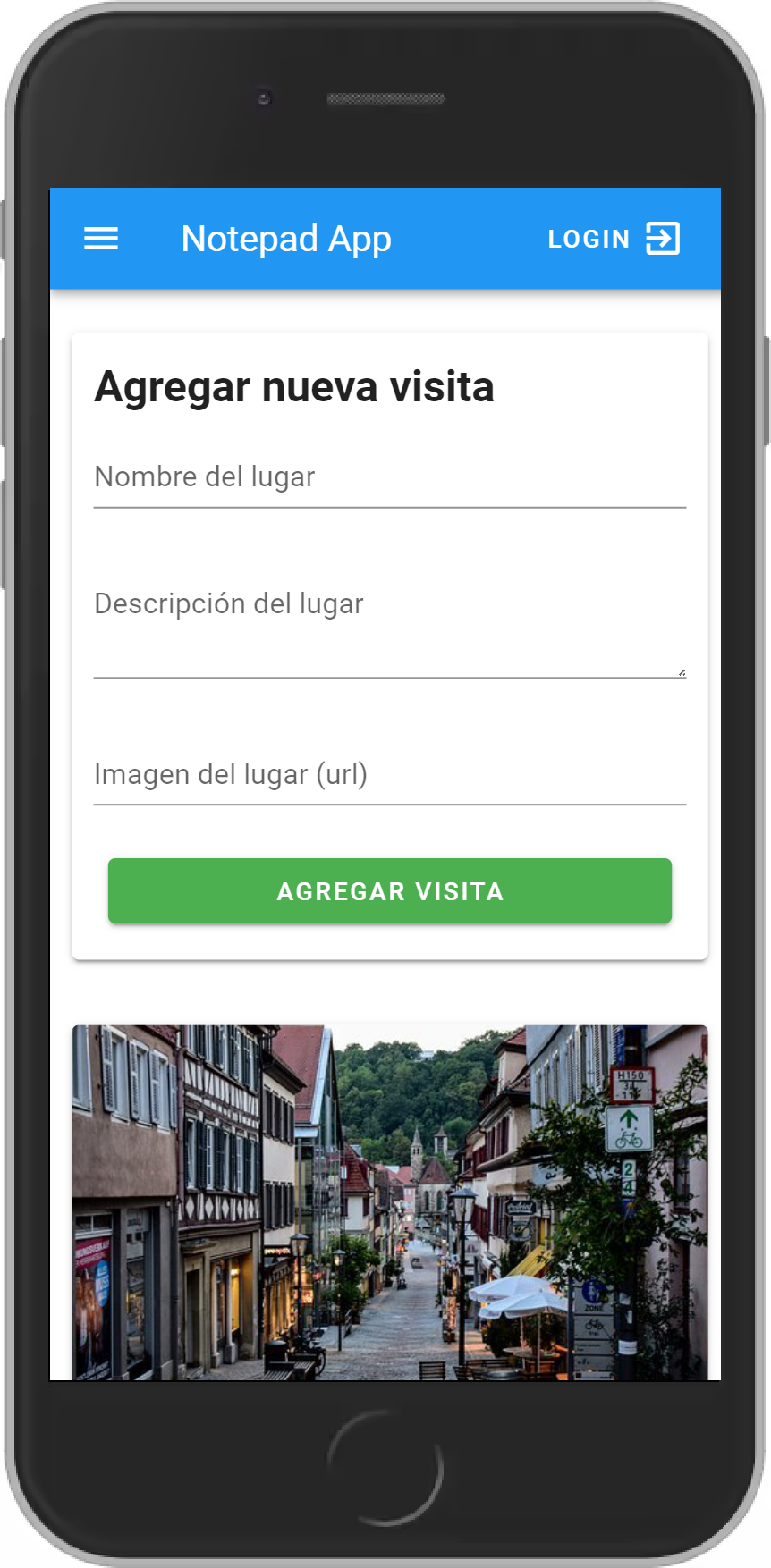Open the street photo visit card
771x1568 pixels.
tap(390, 1202)
